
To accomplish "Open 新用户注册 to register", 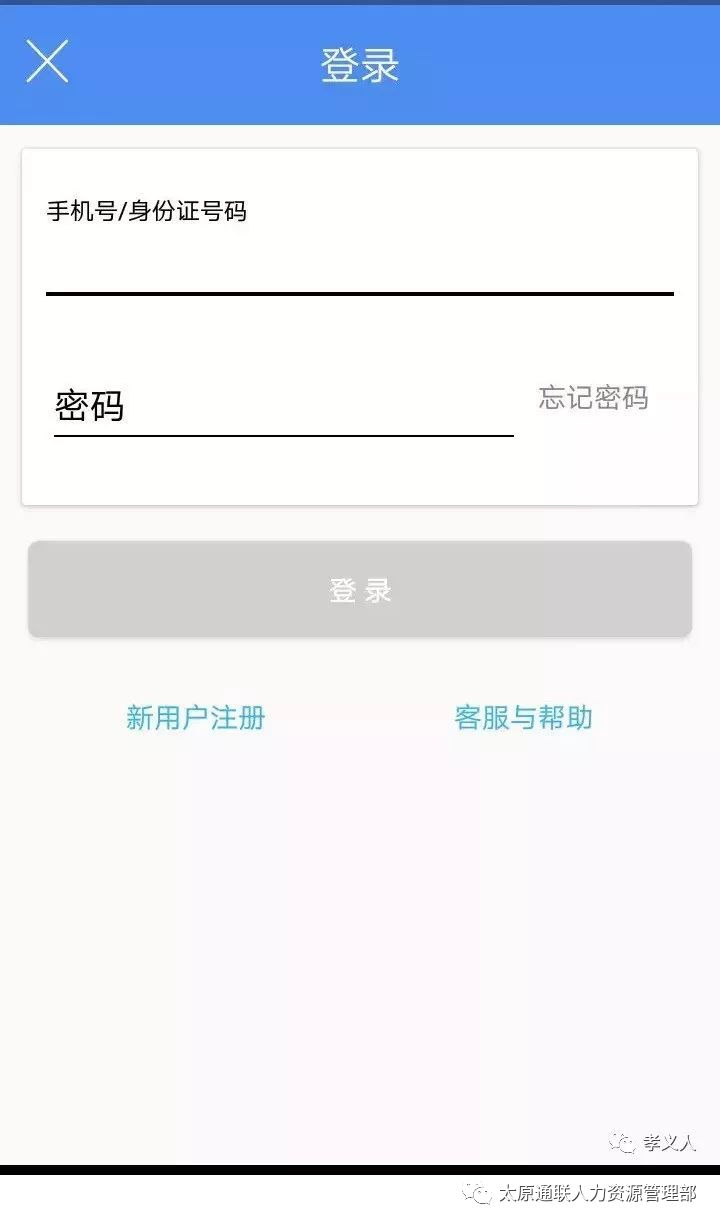I will pyautogui.click(x=196, y=717).
